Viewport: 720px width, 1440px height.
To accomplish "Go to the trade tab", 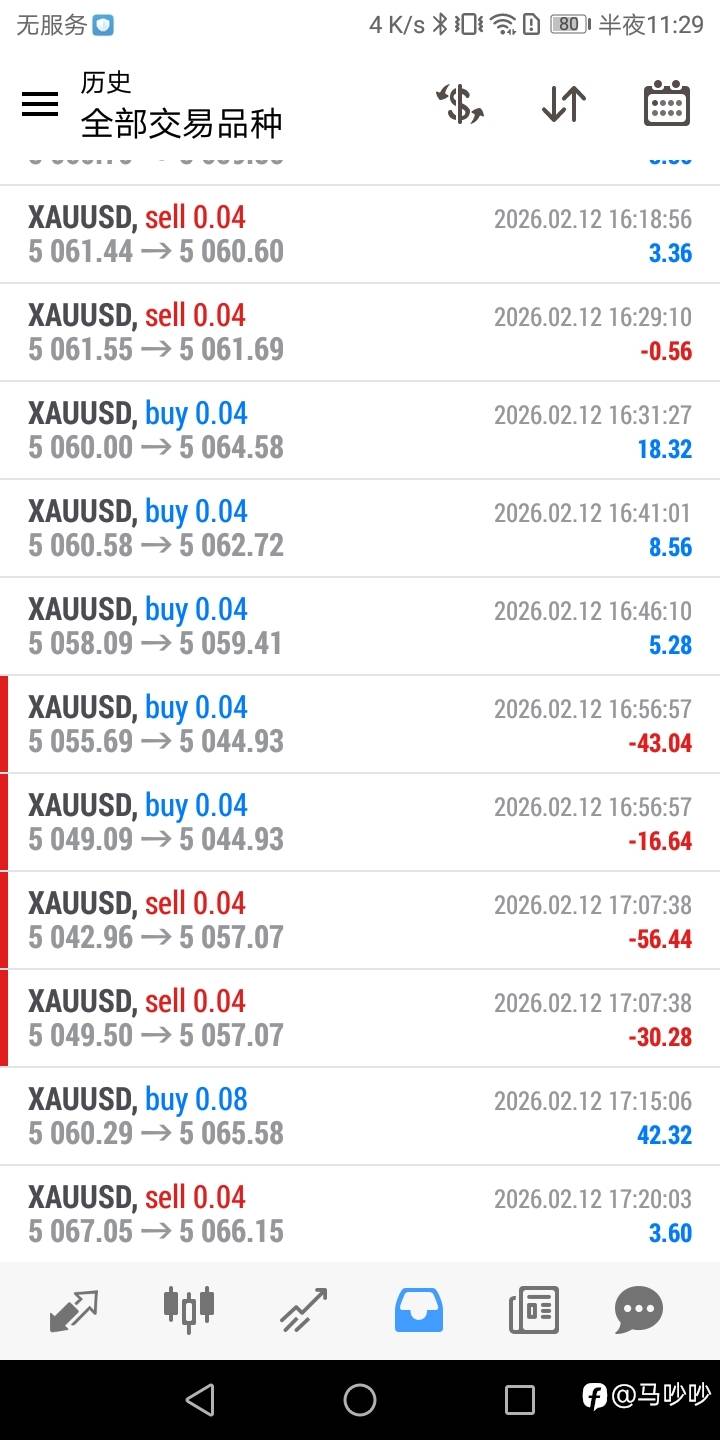I will coord(303,1310).
